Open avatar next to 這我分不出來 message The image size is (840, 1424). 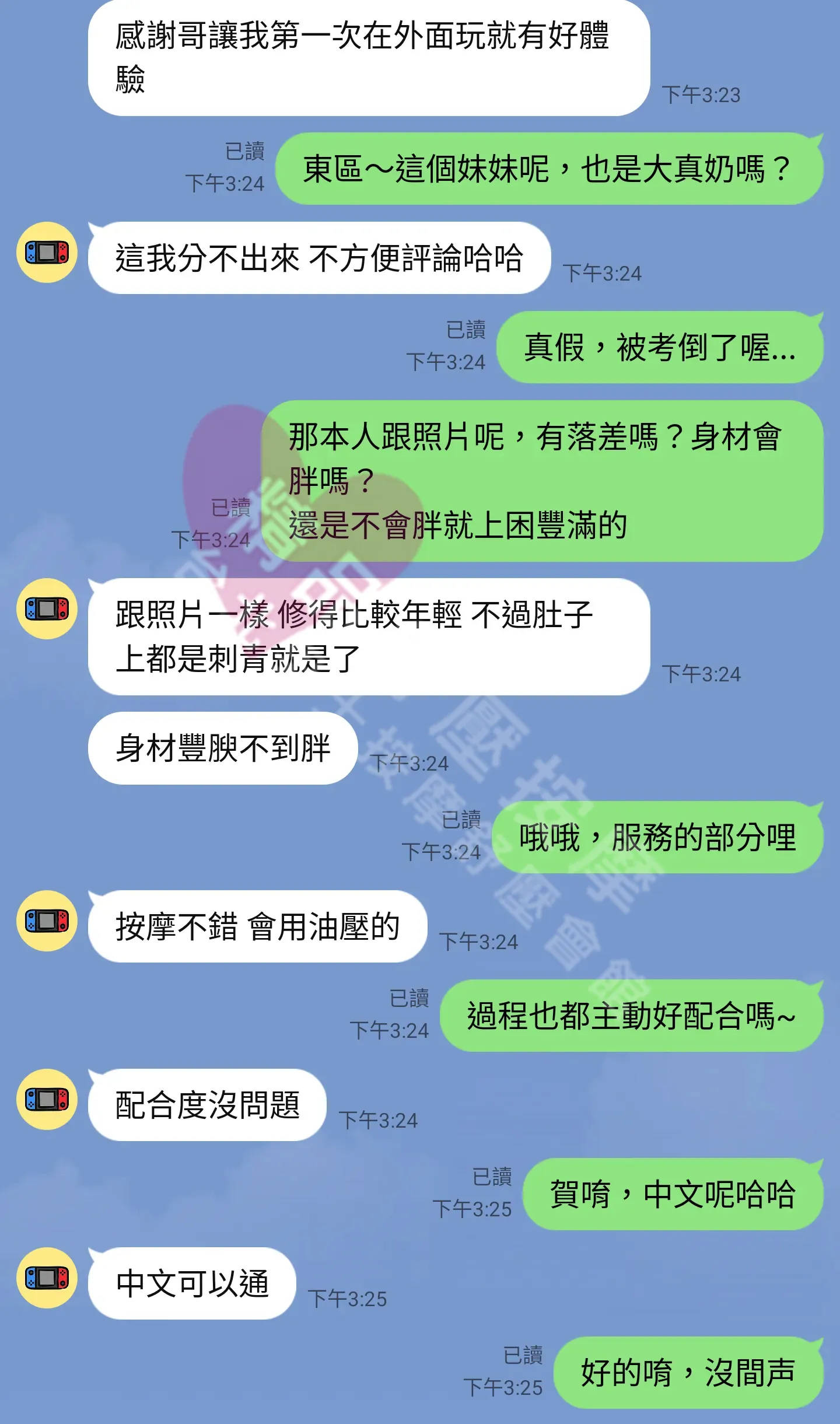[47, 252]
